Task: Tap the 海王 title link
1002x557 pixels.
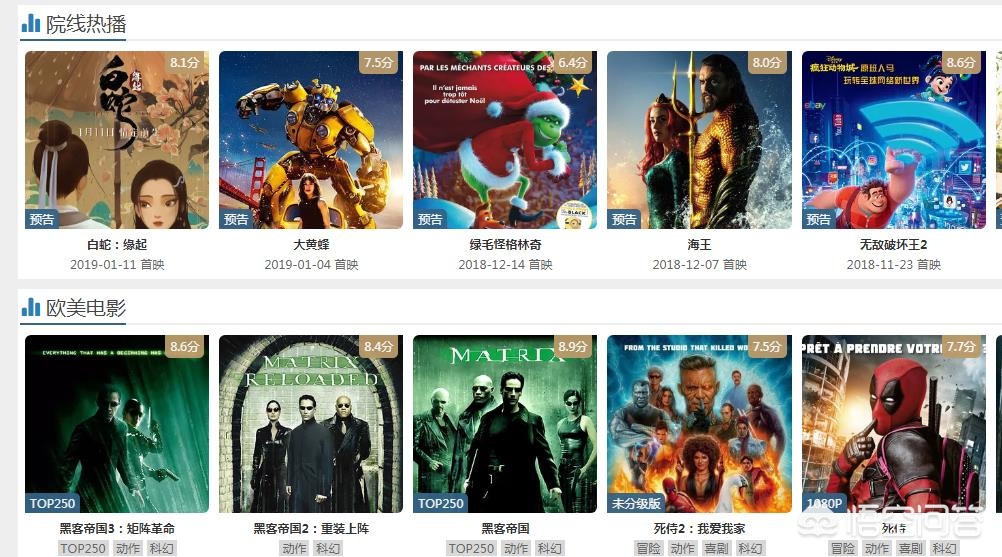Action: coord(699,245)
